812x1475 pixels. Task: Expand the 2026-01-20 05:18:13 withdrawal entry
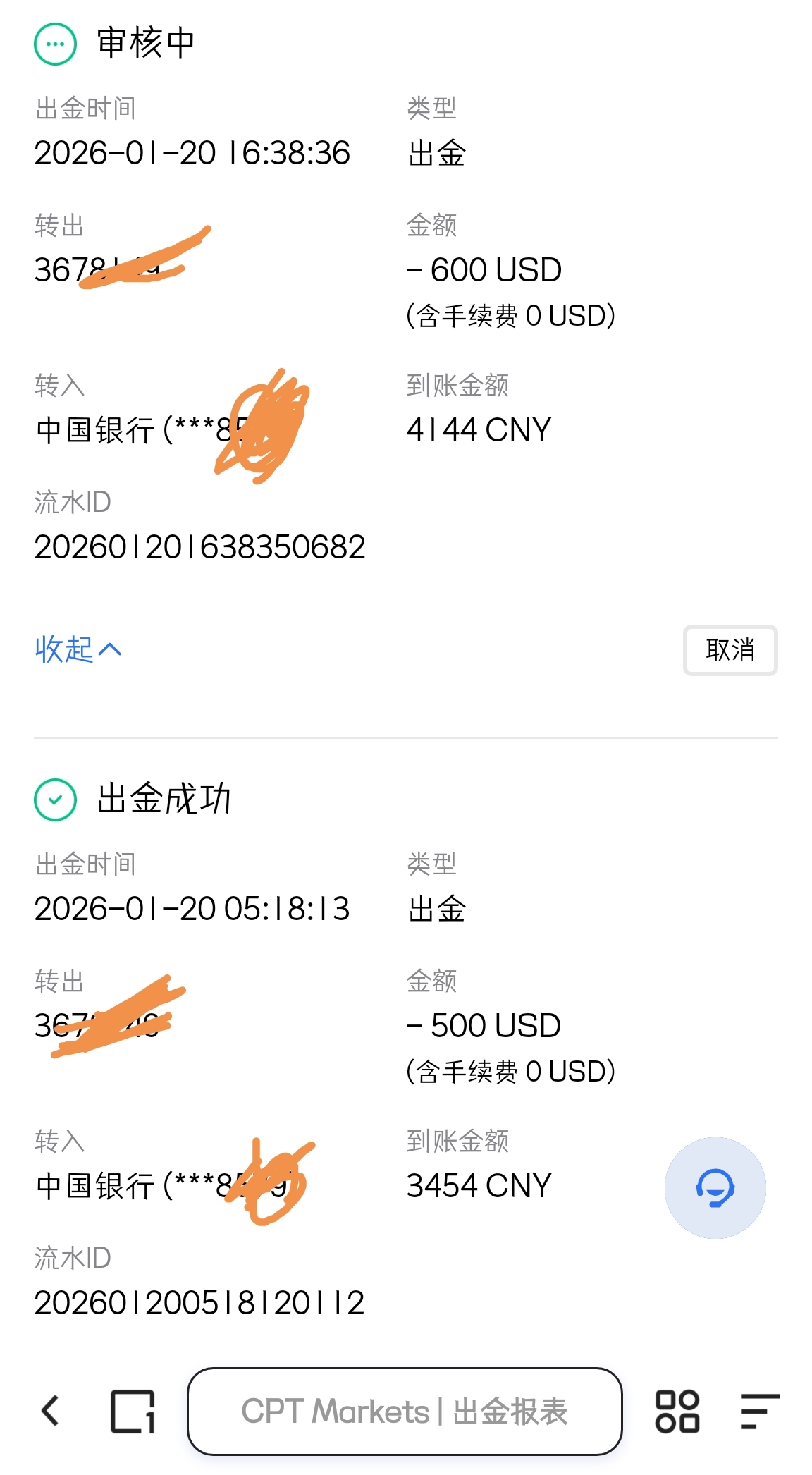tap(193, 909)
